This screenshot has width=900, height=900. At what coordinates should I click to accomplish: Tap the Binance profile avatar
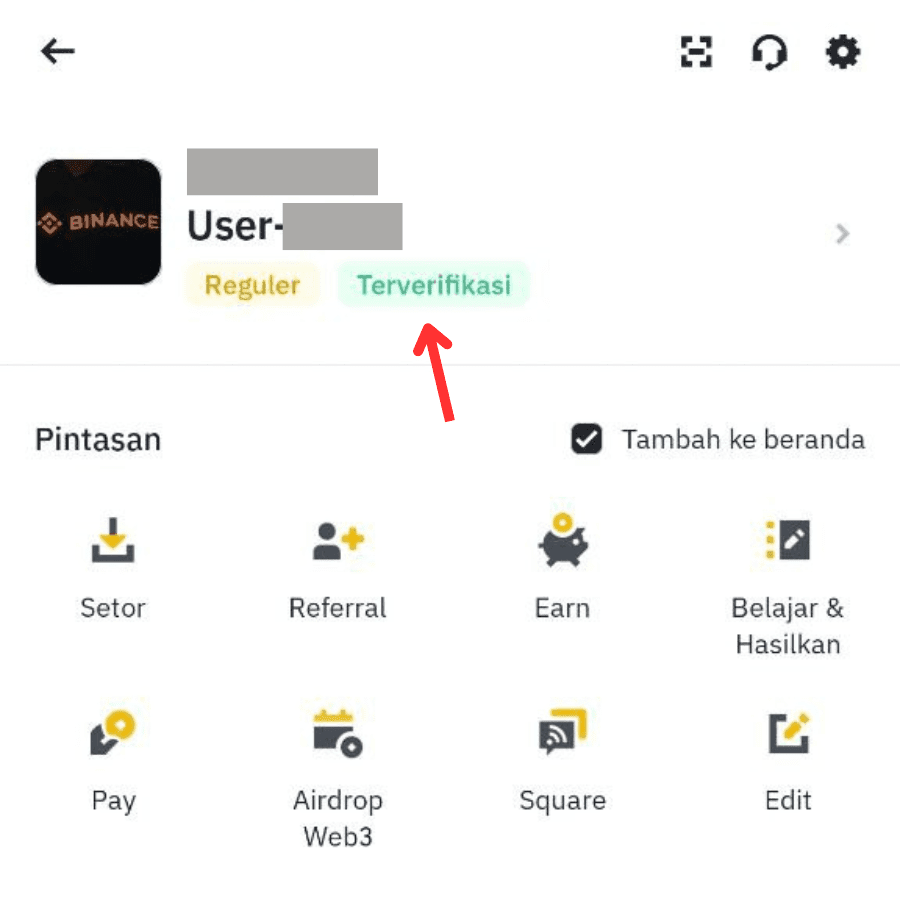98,222
